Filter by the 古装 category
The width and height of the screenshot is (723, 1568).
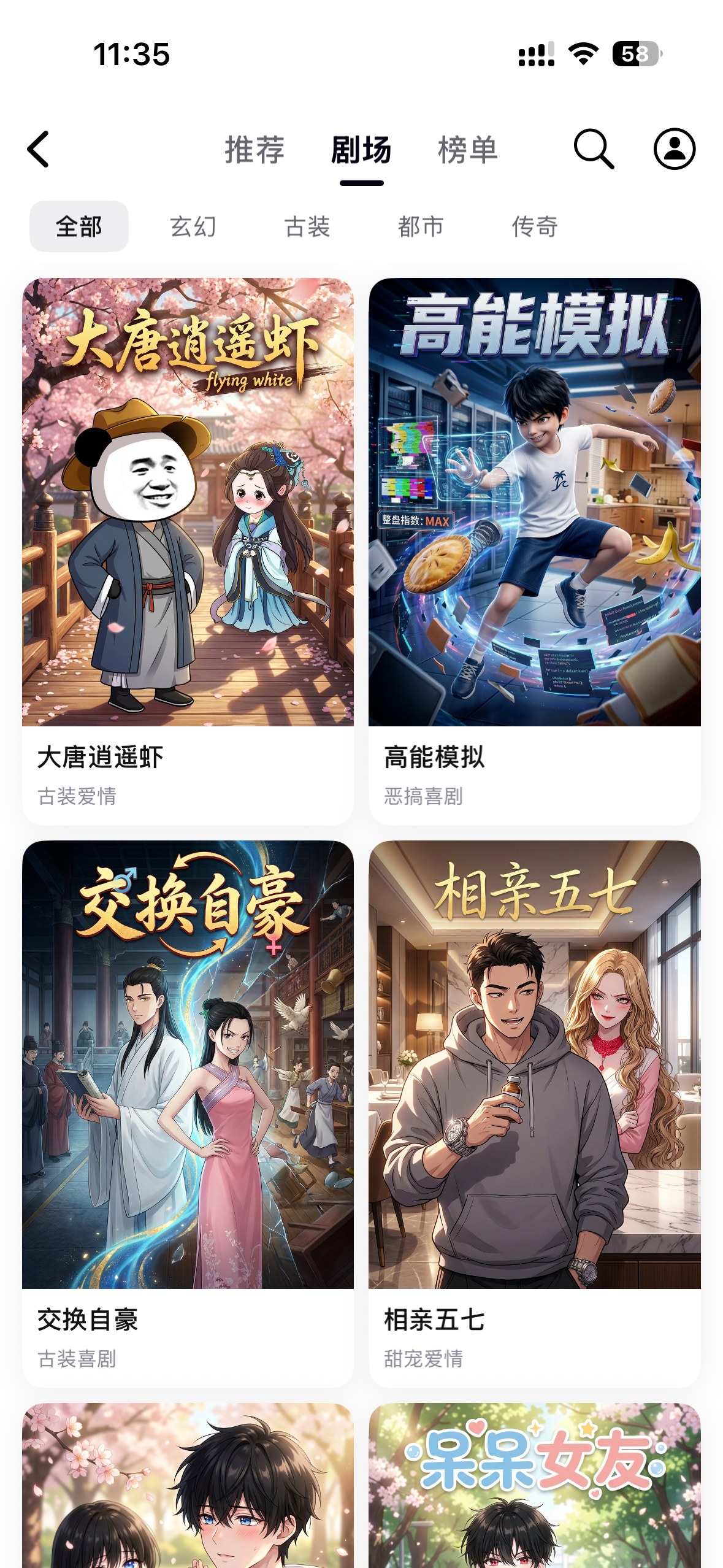click(307, 226)
